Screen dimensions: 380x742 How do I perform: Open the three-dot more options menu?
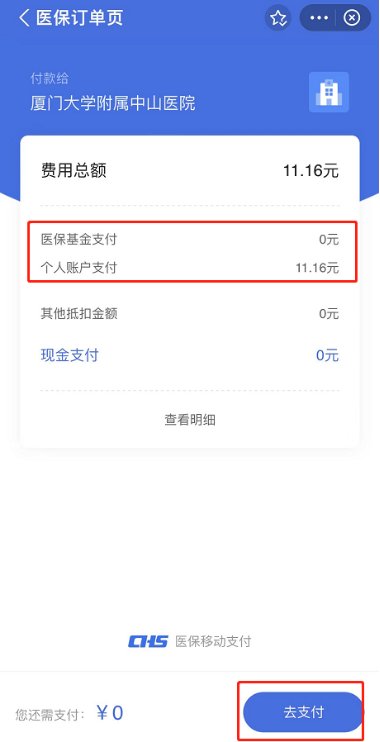tap(318, 18)
